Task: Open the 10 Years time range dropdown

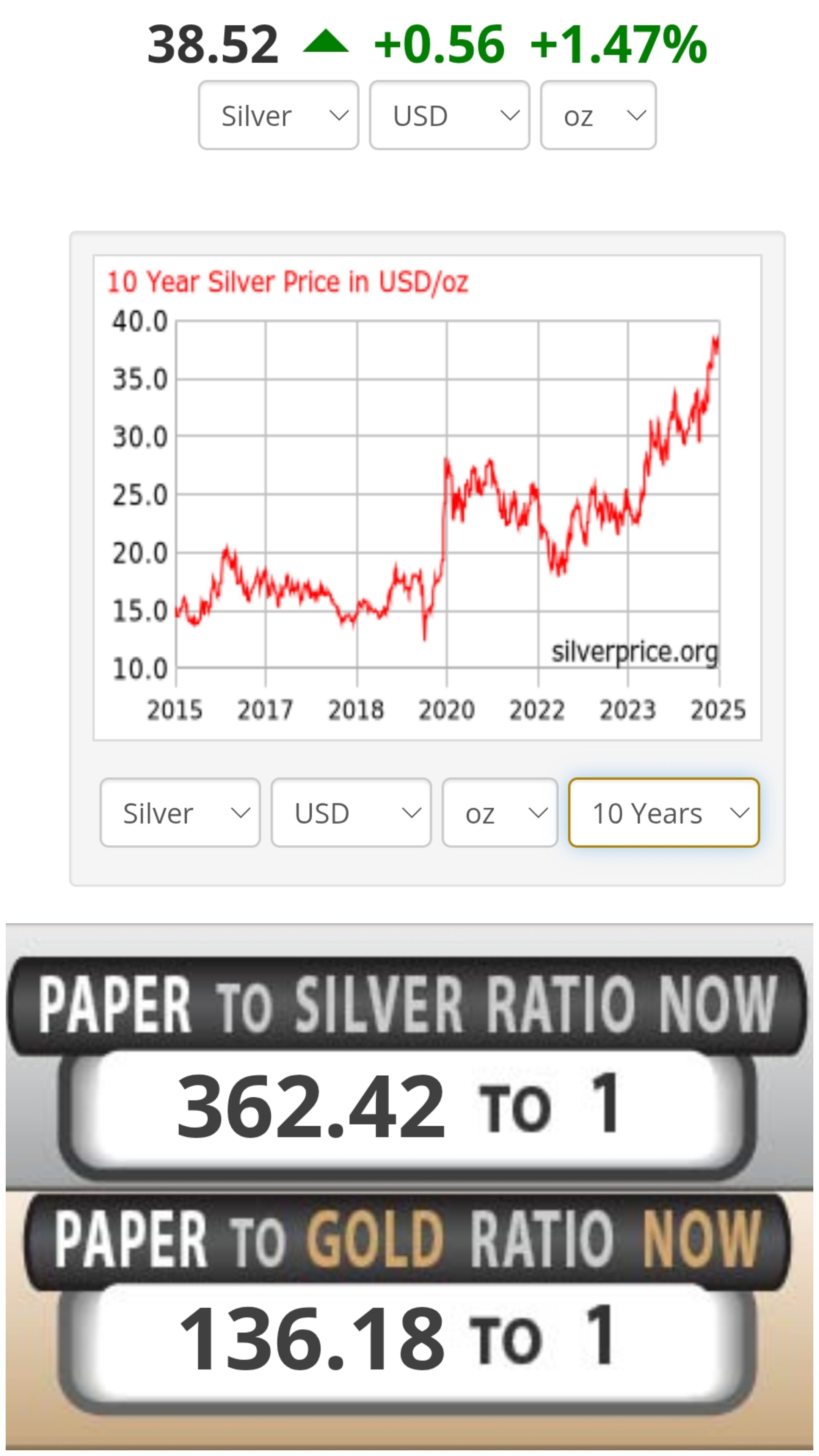Action: pyautogui.click(x=664, y=813)
